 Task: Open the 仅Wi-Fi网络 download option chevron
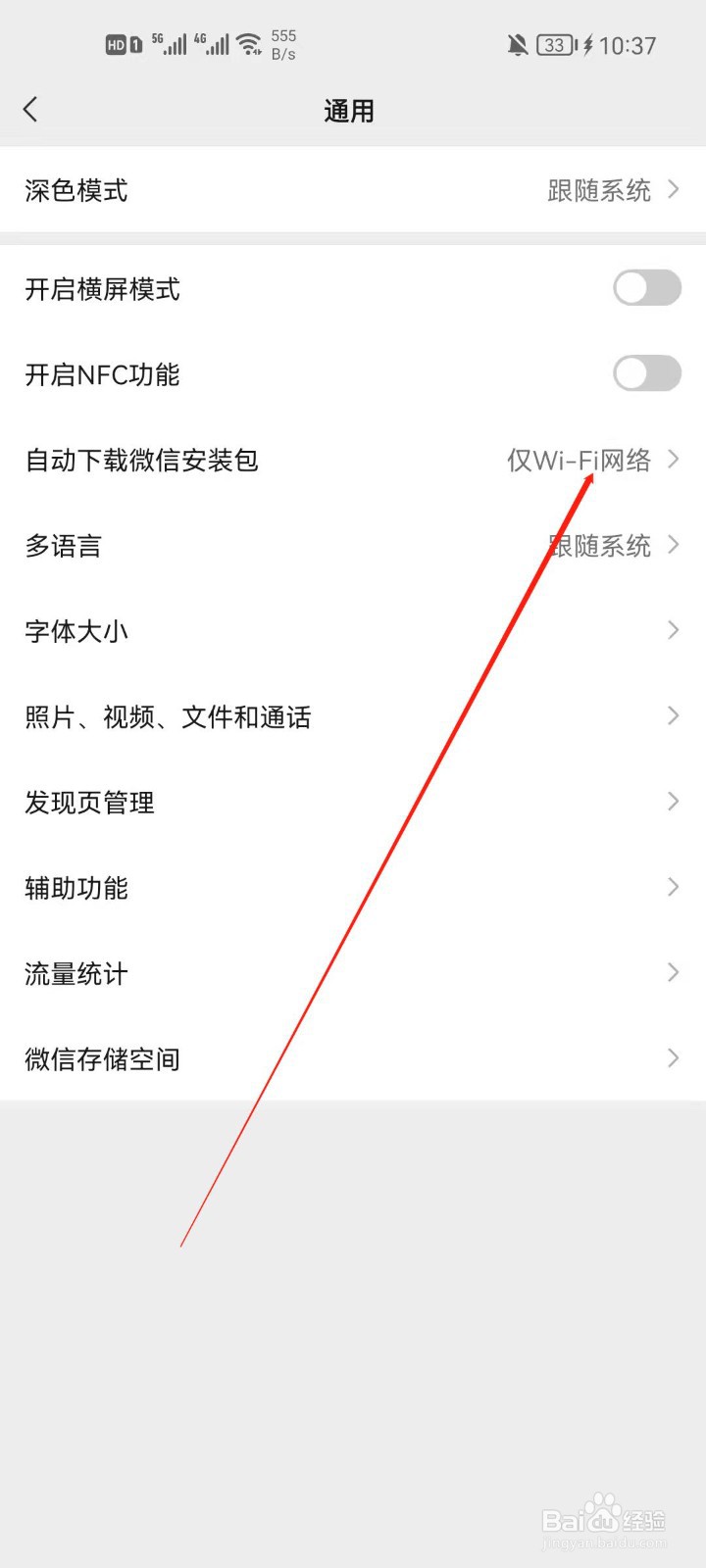tap(673, 460)
